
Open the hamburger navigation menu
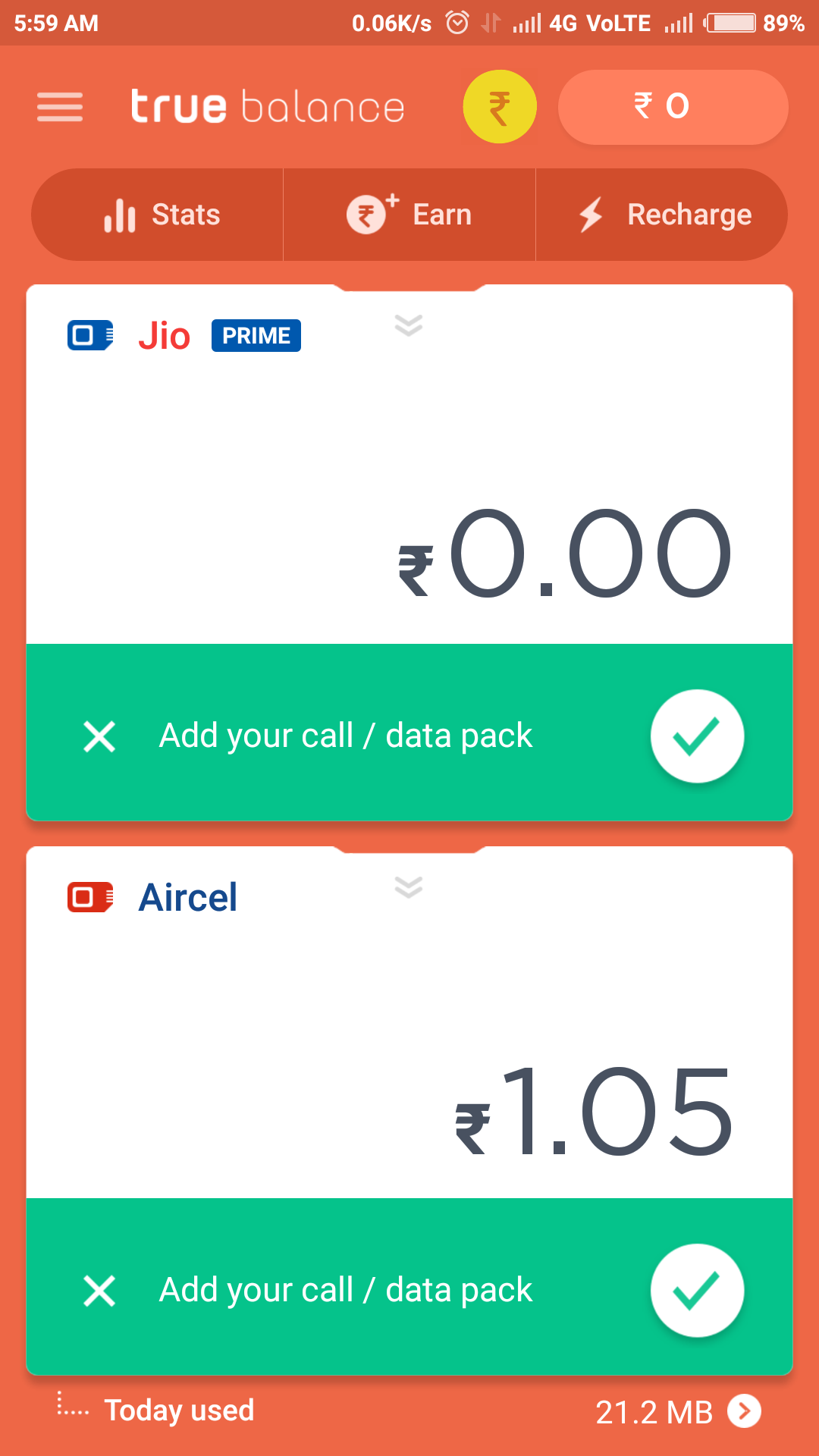60,107
